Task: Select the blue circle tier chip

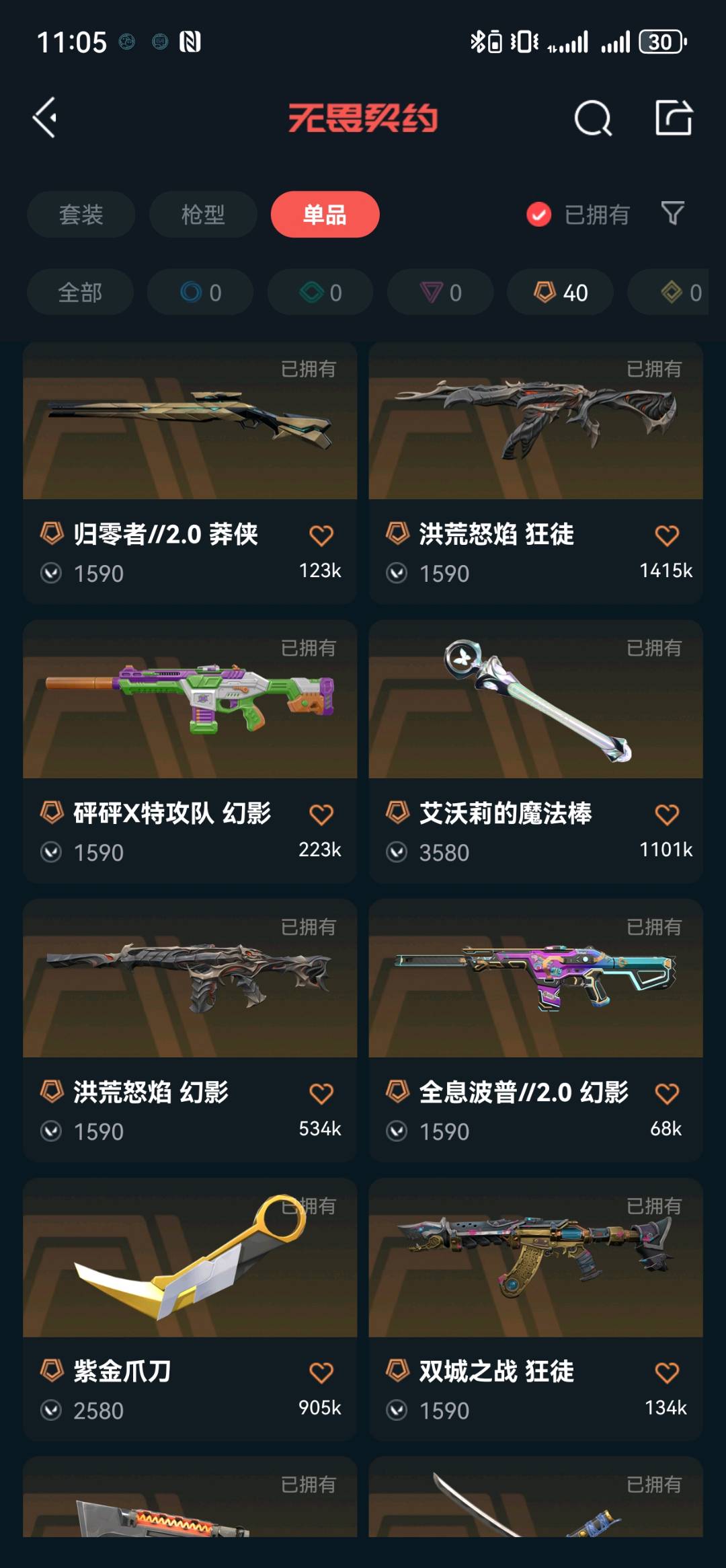Action: coord(200,293)
